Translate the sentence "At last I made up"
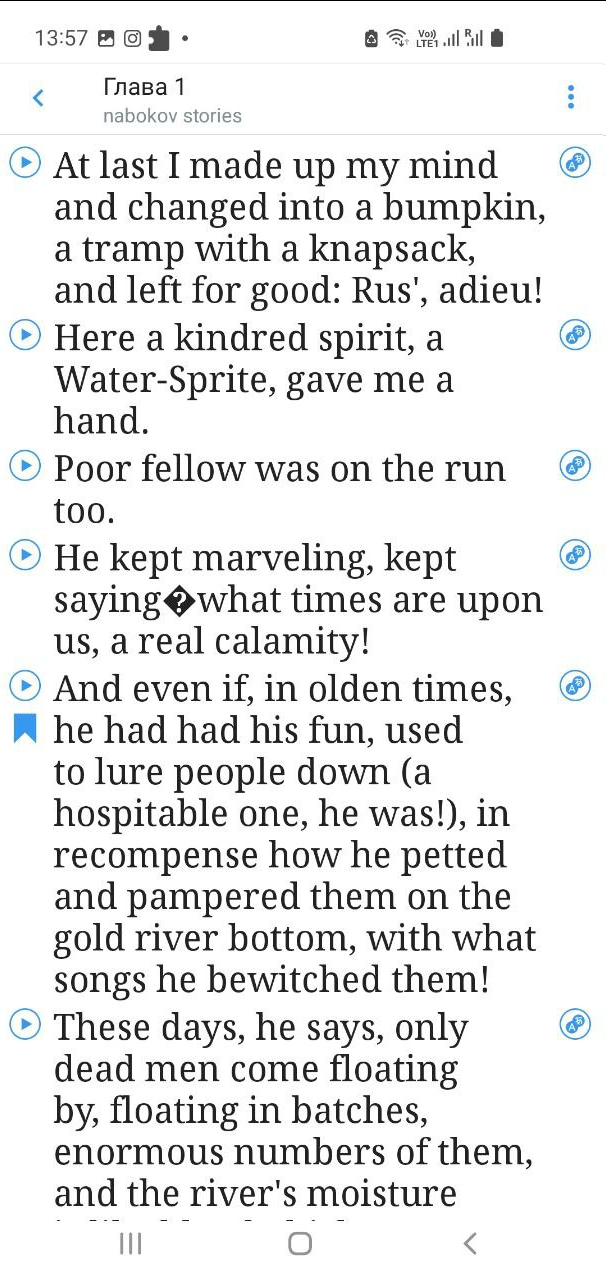Image resolution: width=606 pixels, height=1280 pixels. tap(575, 162)
